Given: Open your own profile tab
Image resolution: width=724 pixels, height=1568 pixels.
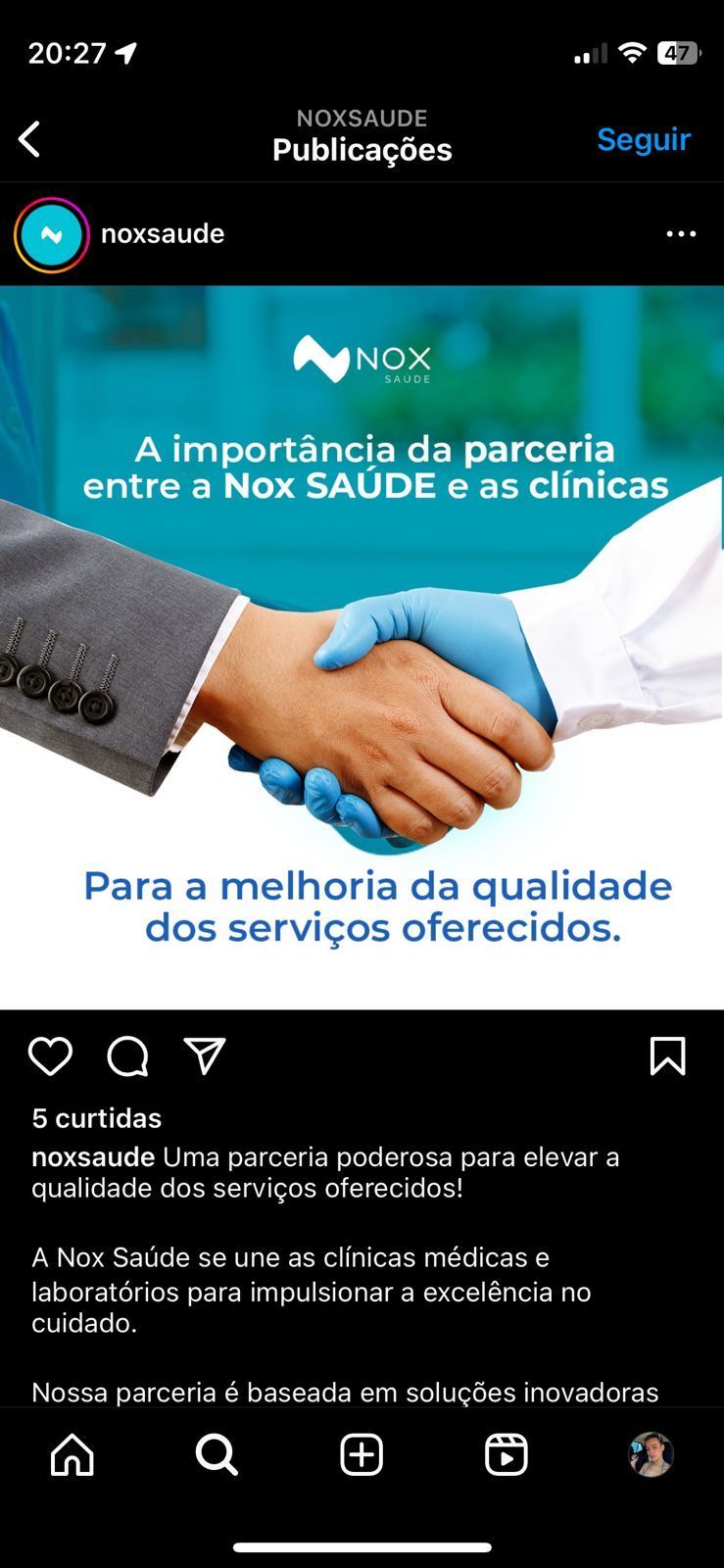Looking at the screenshot, I should click(651, 1455).
